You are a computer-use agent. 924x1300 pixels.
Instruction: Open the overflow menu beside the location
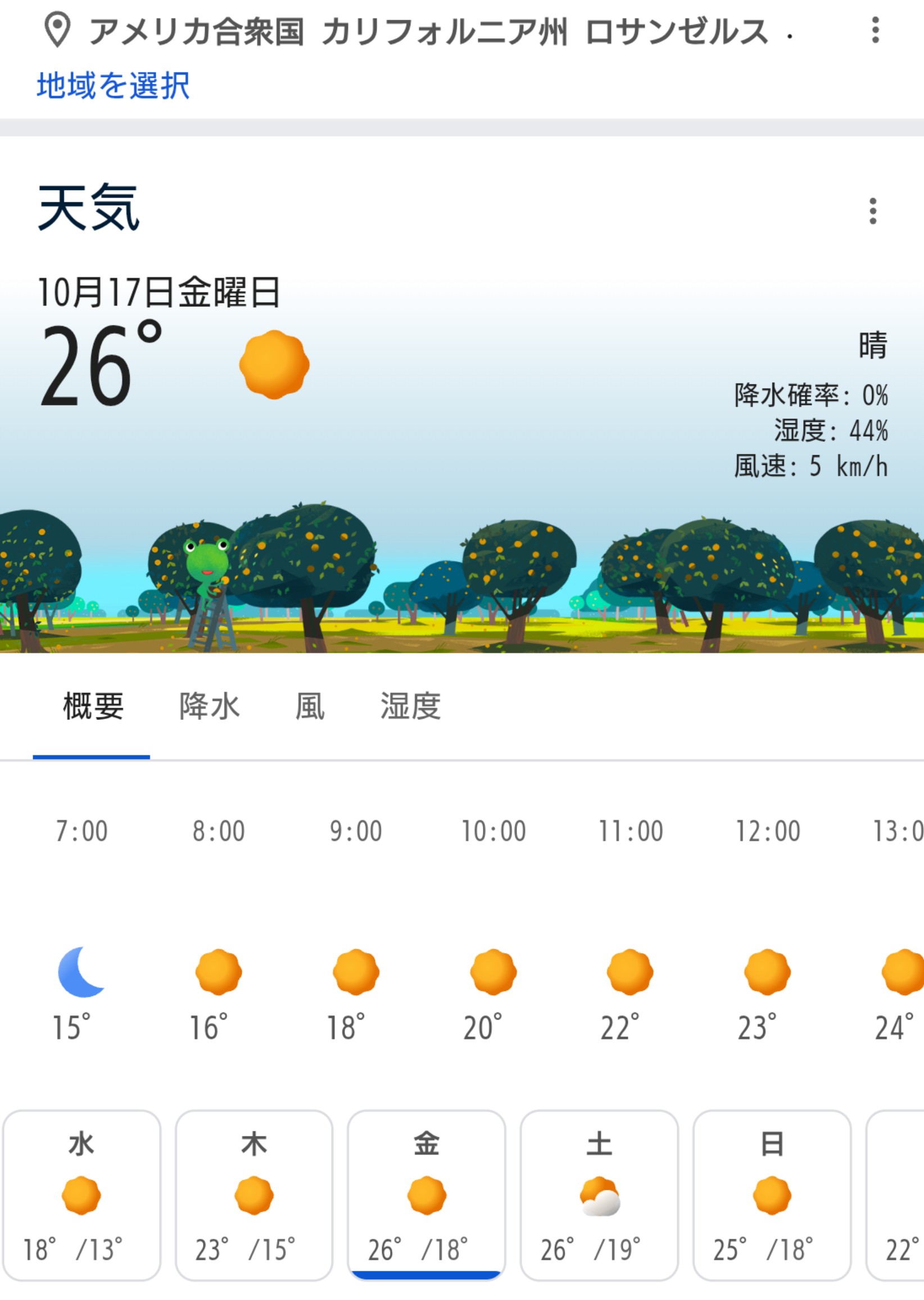point(875,30)
